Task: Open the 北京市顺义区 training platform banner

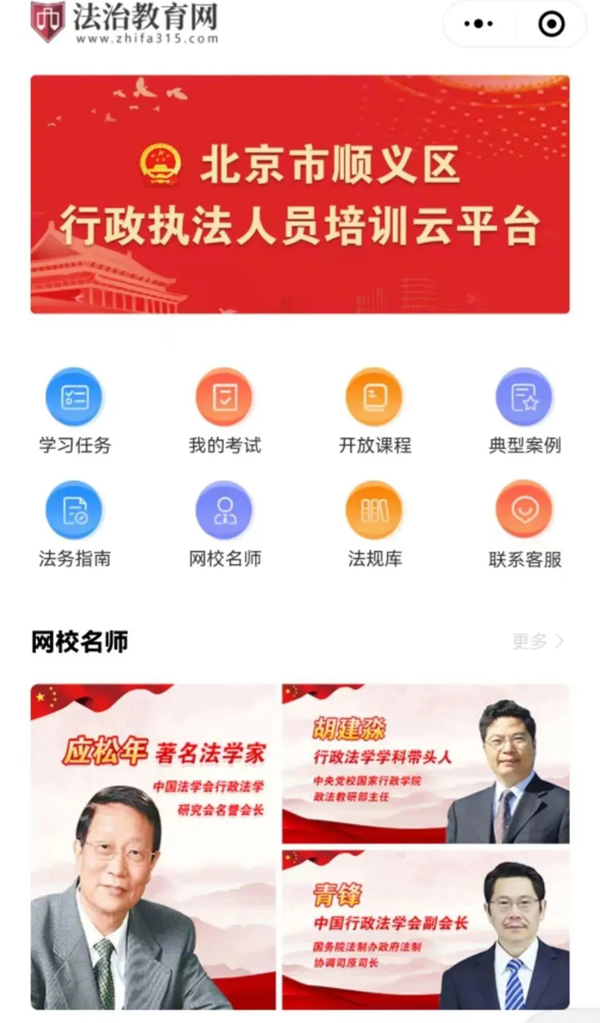Action: (300, 194)
